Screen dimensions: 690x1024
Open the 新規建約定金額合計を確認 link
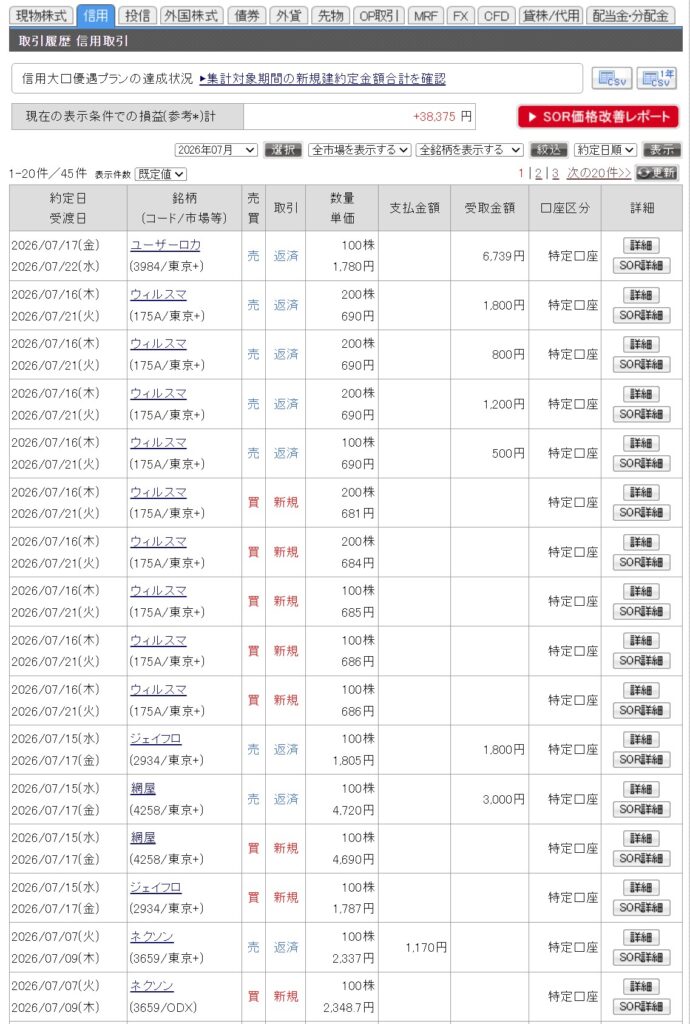(322, 79)
